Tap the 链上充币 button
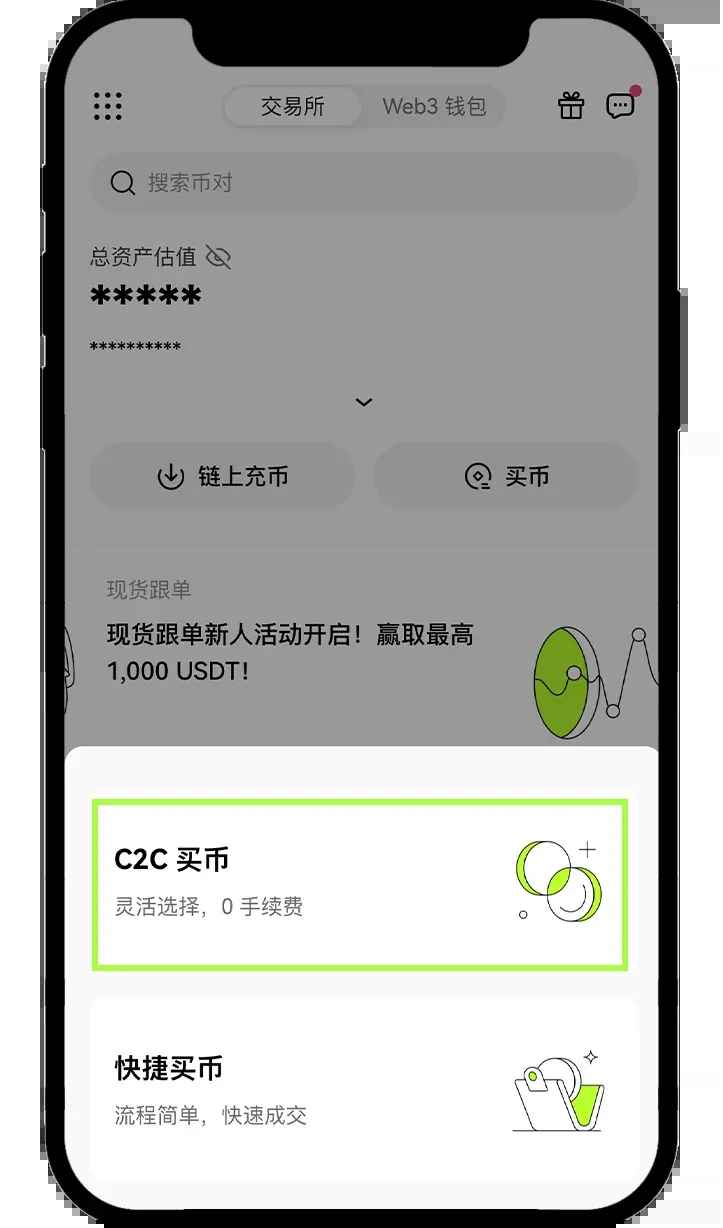723x1228 pixels. click(x=222, y=477)
